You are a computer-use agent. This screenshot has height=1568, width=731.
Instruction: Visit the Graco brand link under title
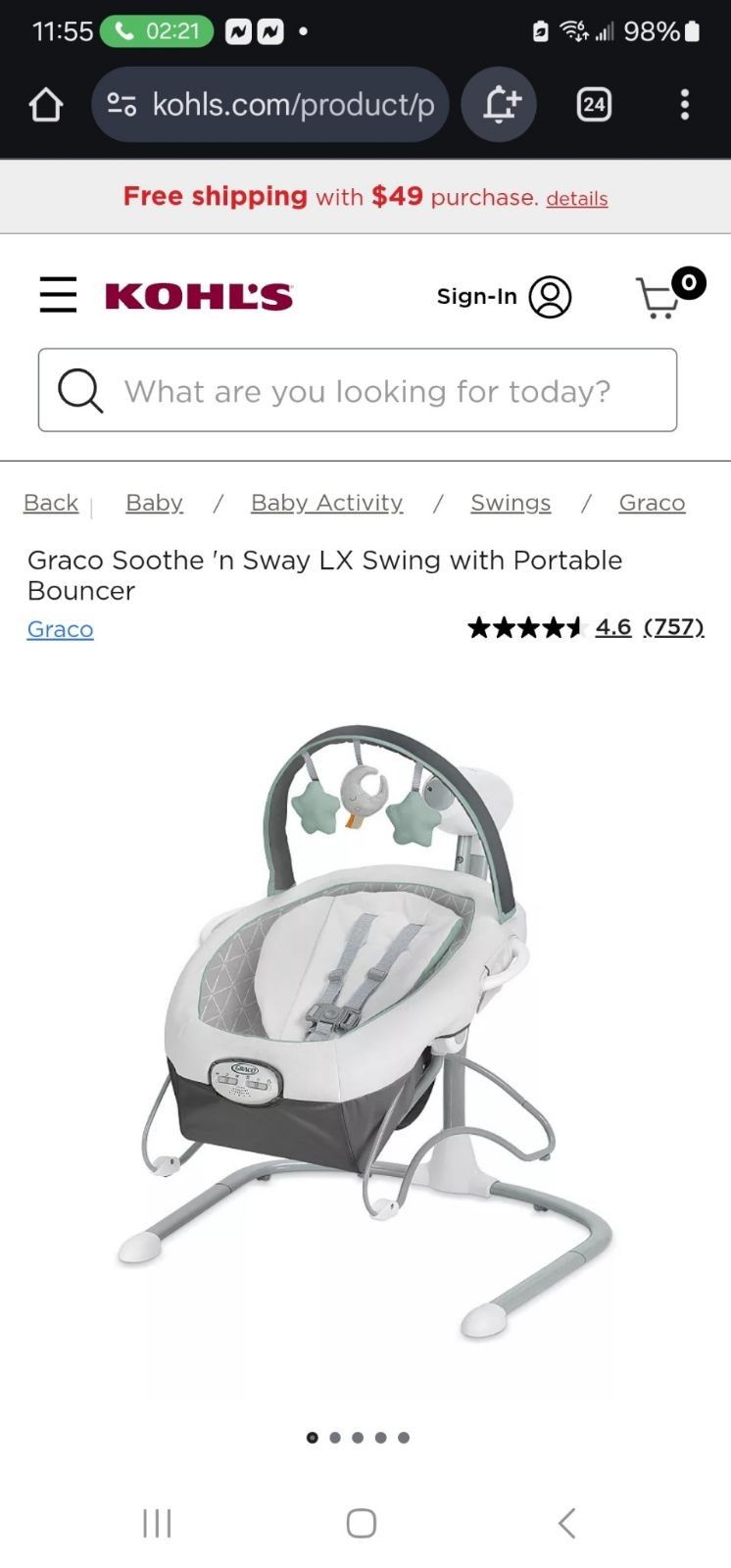(x=60, y=629)
